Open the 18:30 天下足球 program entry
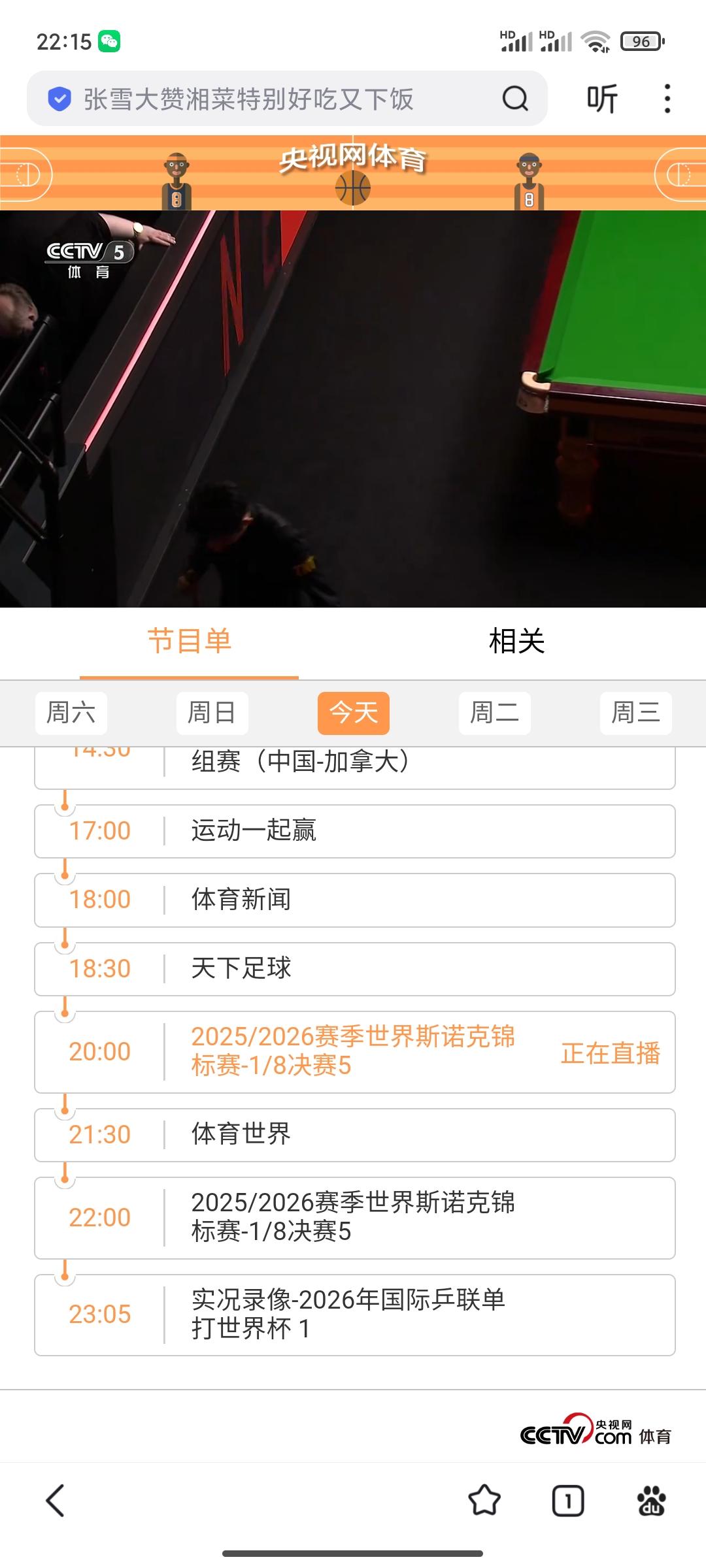 [353, 969]
